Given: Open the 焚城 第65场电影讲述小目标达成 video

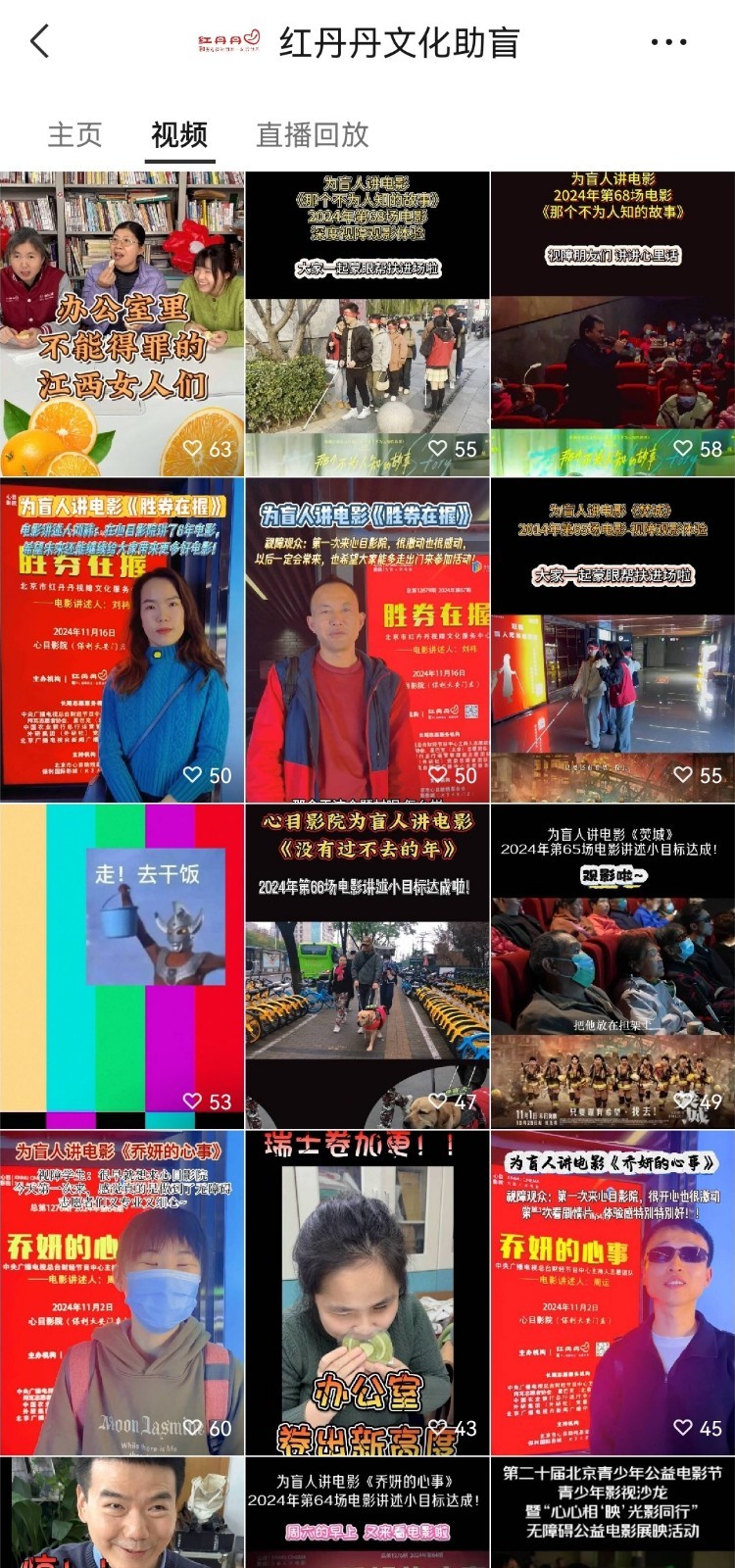Looking at the screenshot, I should coord(612,965).
